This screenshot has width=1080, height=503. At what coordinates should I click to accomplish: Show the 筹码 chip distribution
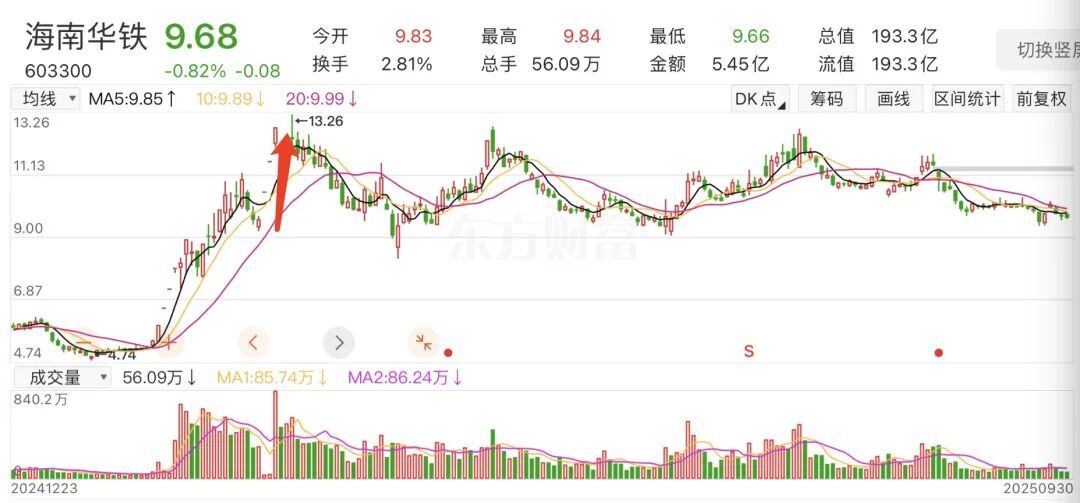pyautogui.click(x=826, y=99)
